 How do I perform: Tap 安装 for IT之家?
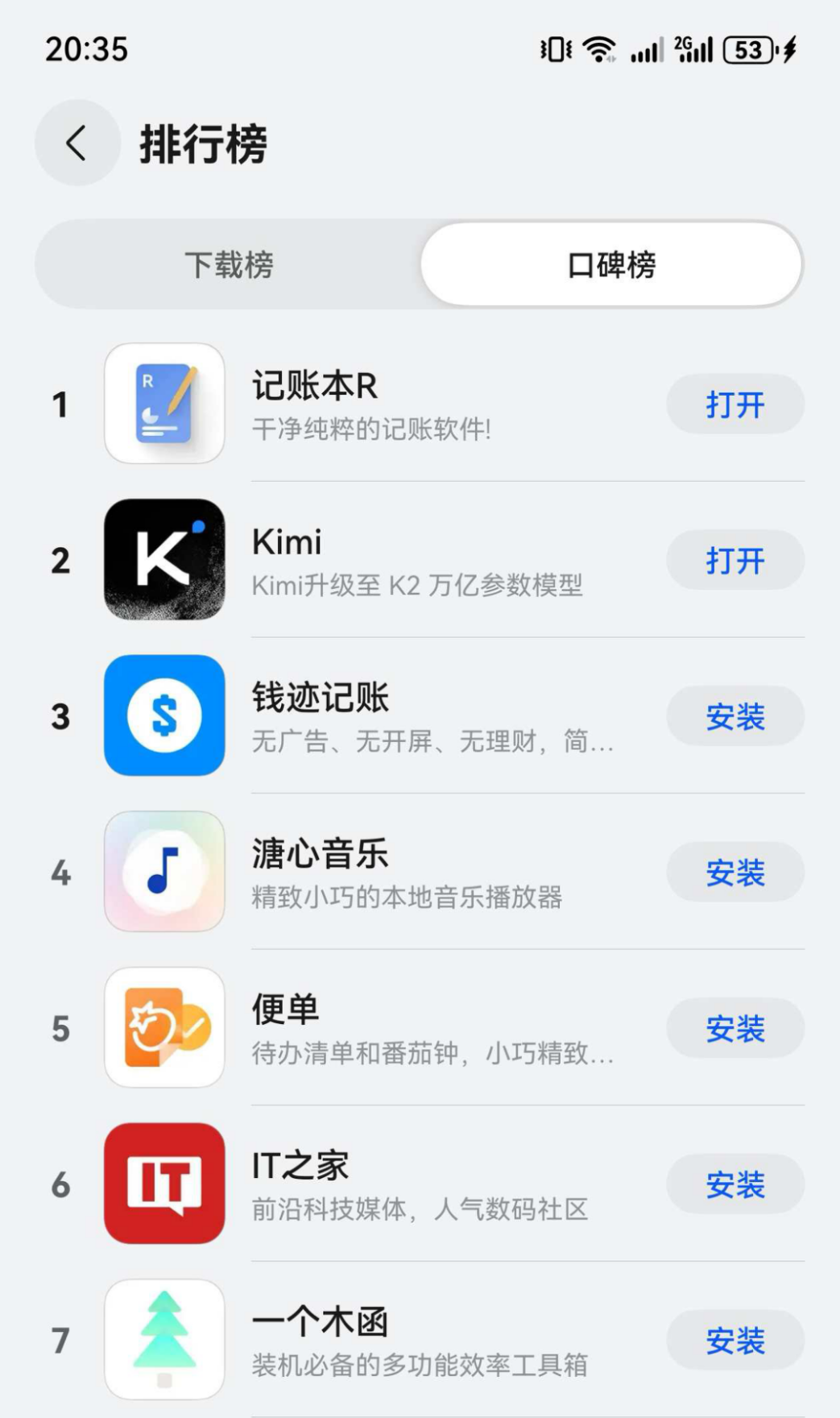(734, 1183)
